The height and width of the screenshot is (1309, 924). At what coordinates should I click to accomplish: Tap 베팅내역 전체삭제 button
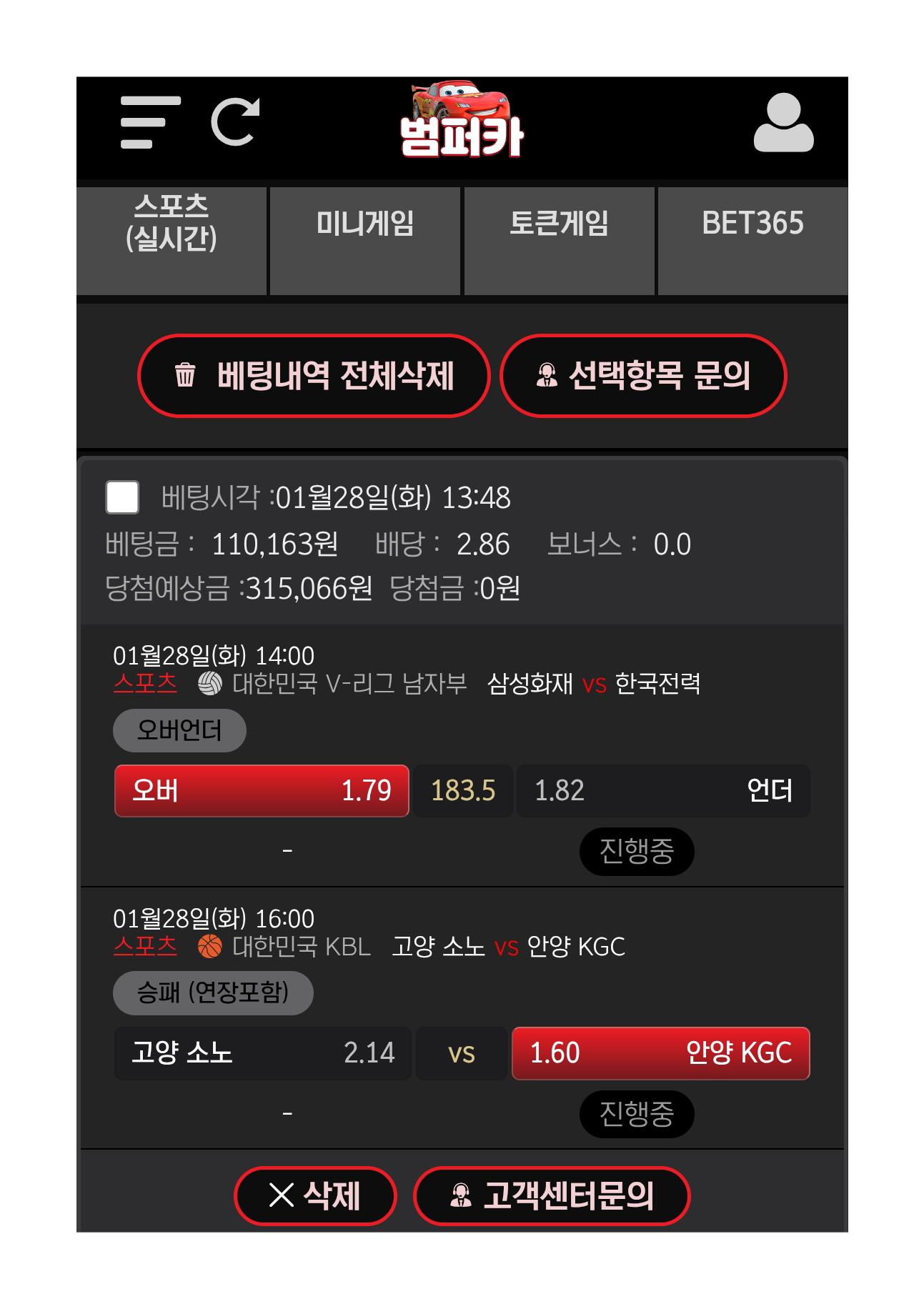tap(314, 376)
